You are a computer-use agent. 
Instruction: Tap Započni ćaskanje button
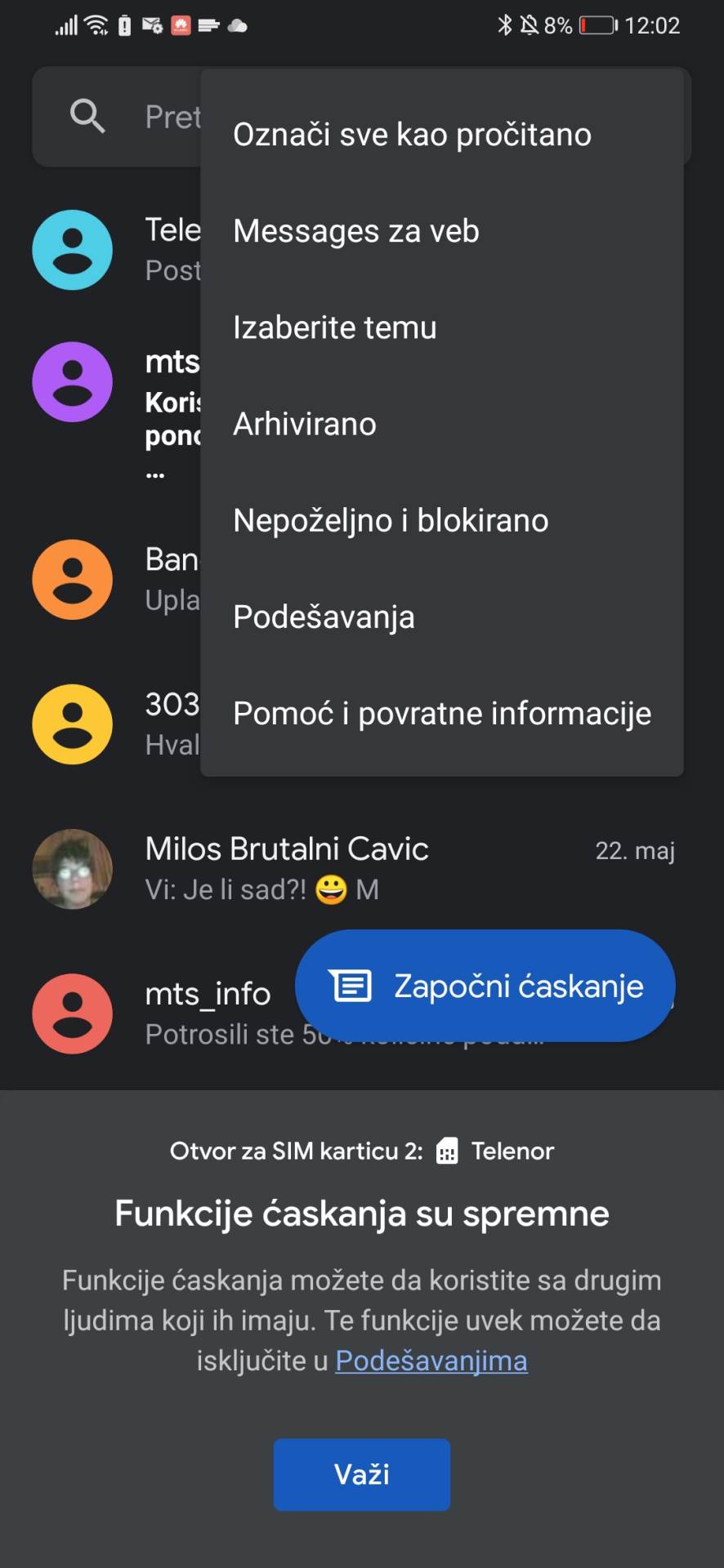click(x=485, y=986)
